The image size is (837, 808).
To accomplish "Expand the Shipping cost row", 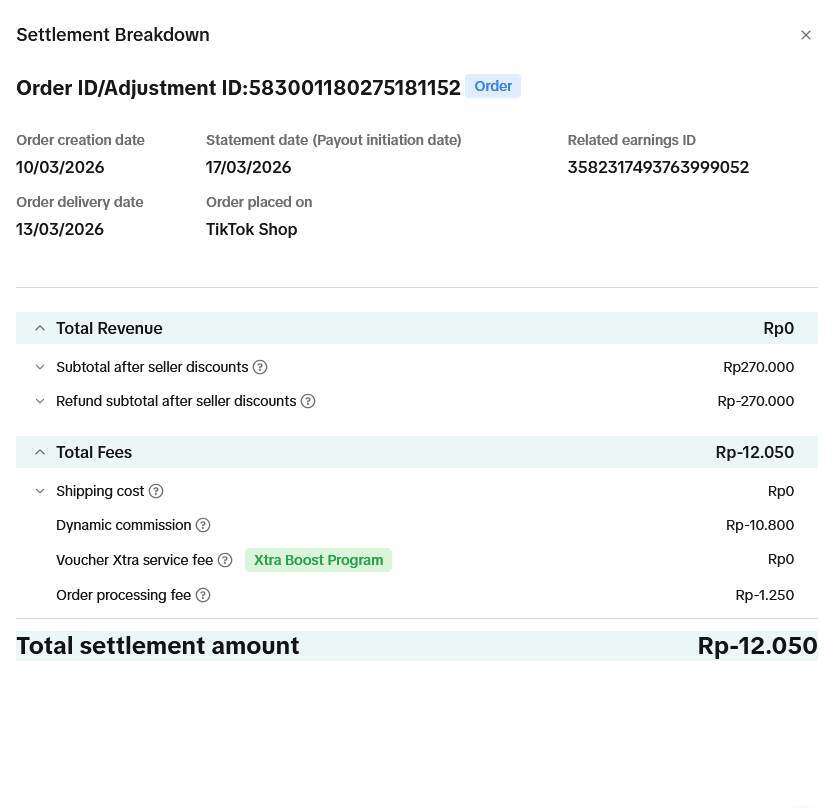I will 40,491.
